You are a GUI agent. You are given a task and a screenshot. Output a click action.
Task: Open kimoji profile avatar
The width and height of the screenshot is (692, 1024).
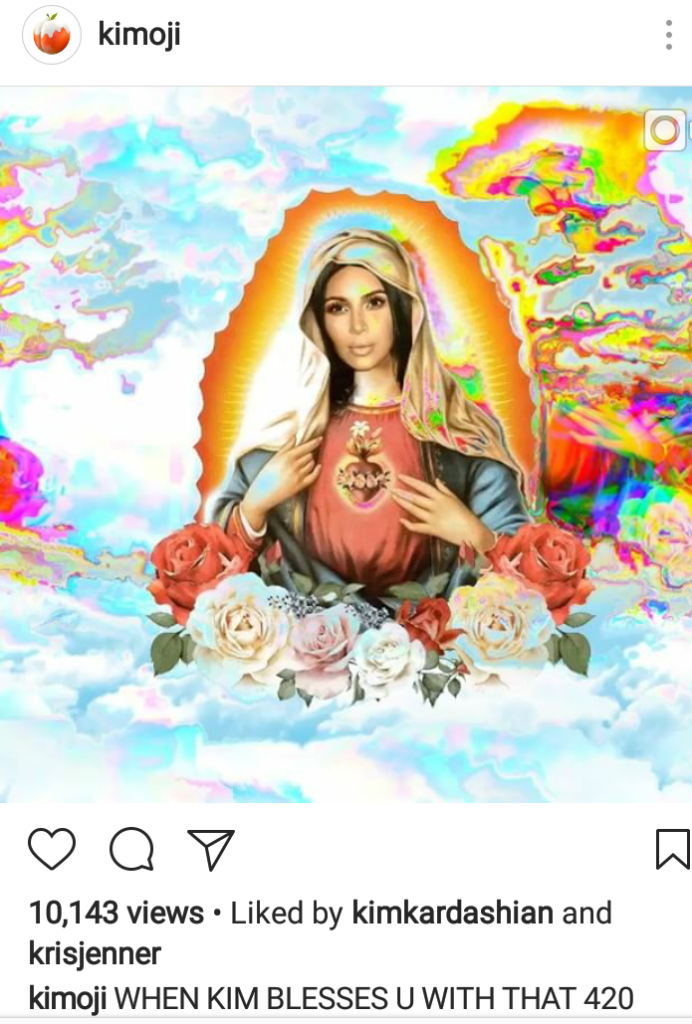(51, 36)
